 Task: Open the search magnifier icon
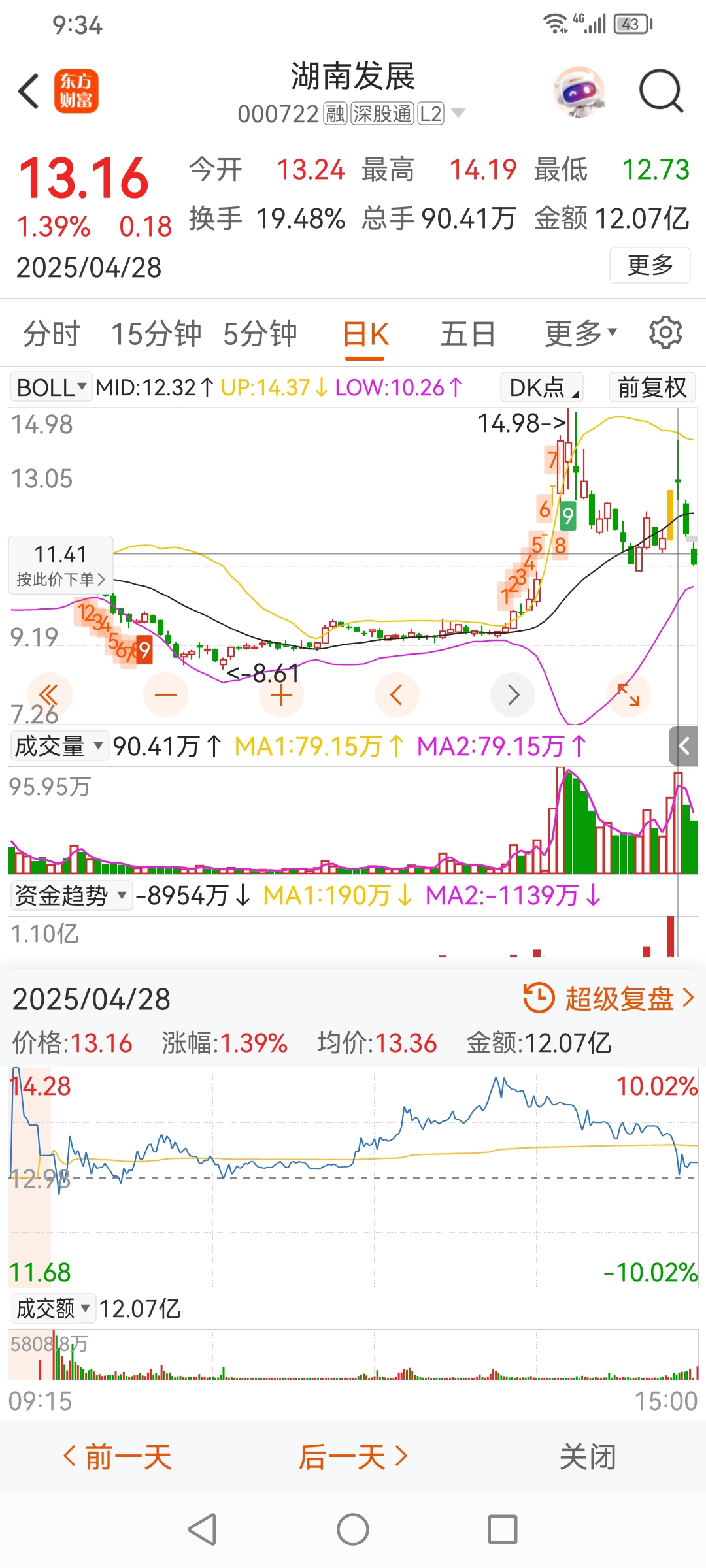[x=661, y=91]
